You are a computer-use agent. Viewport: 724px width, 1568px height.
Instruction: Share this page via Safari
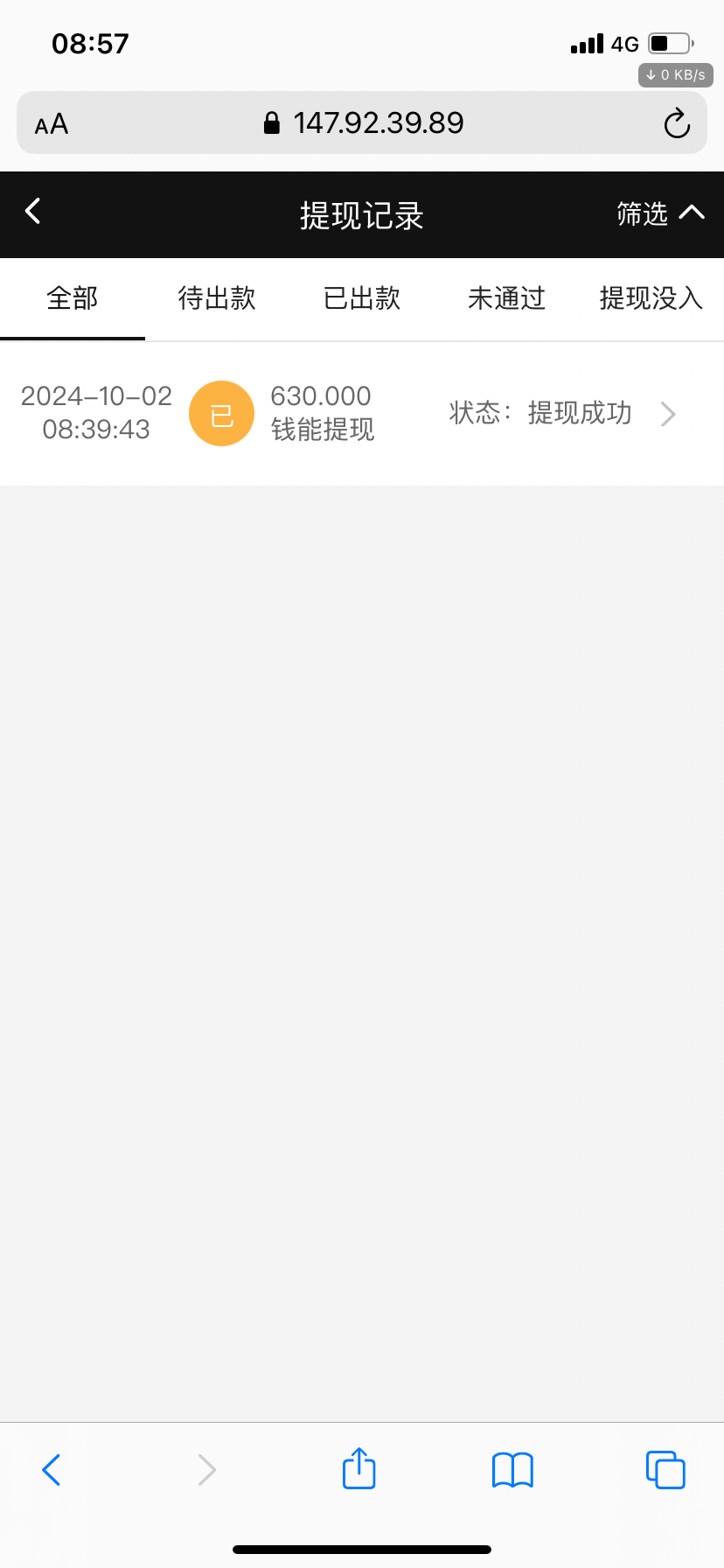pos(359,1468)
